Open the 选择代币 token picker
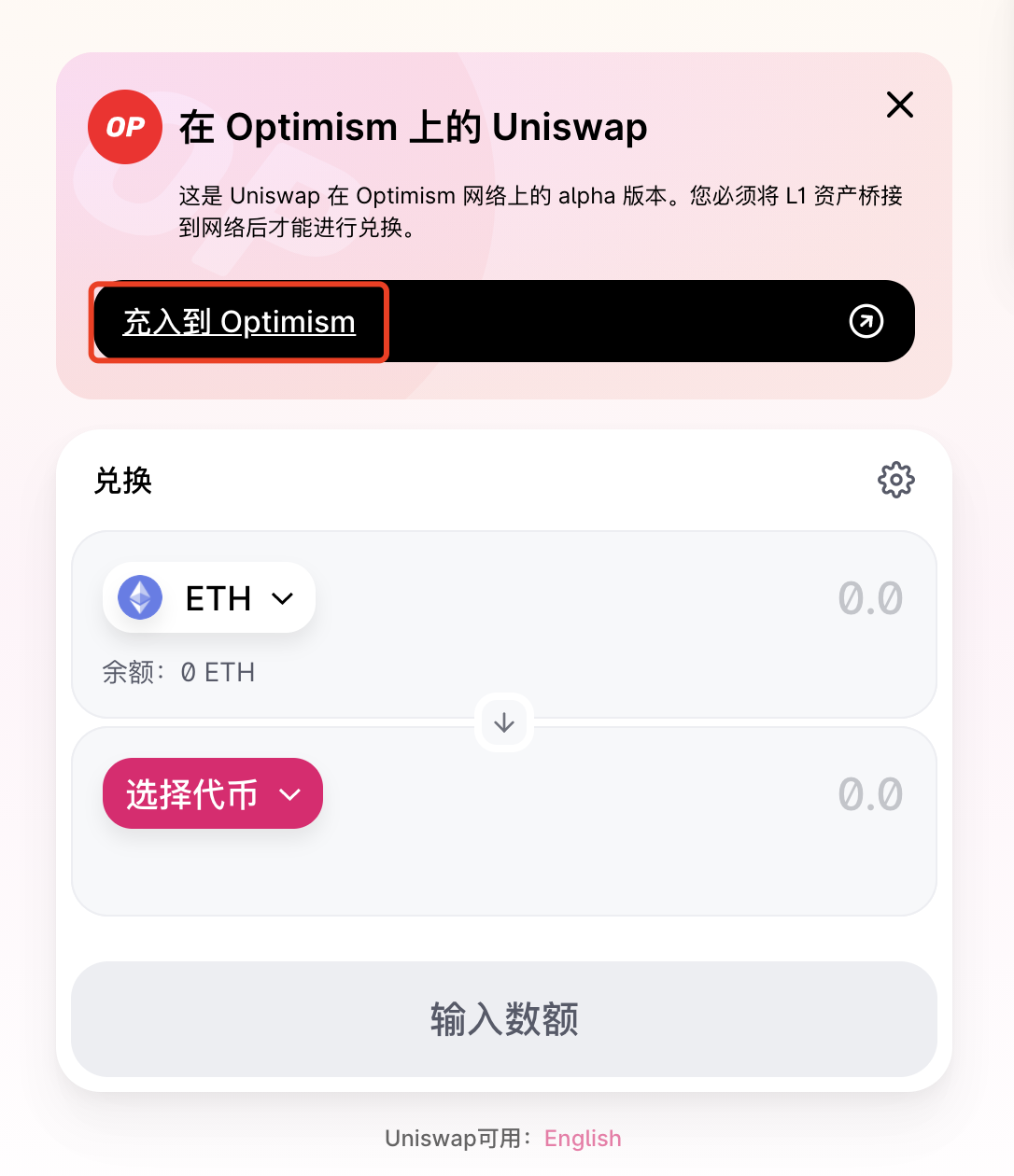This screenshot has height=1176, width=1014. (x=213, y=794)
